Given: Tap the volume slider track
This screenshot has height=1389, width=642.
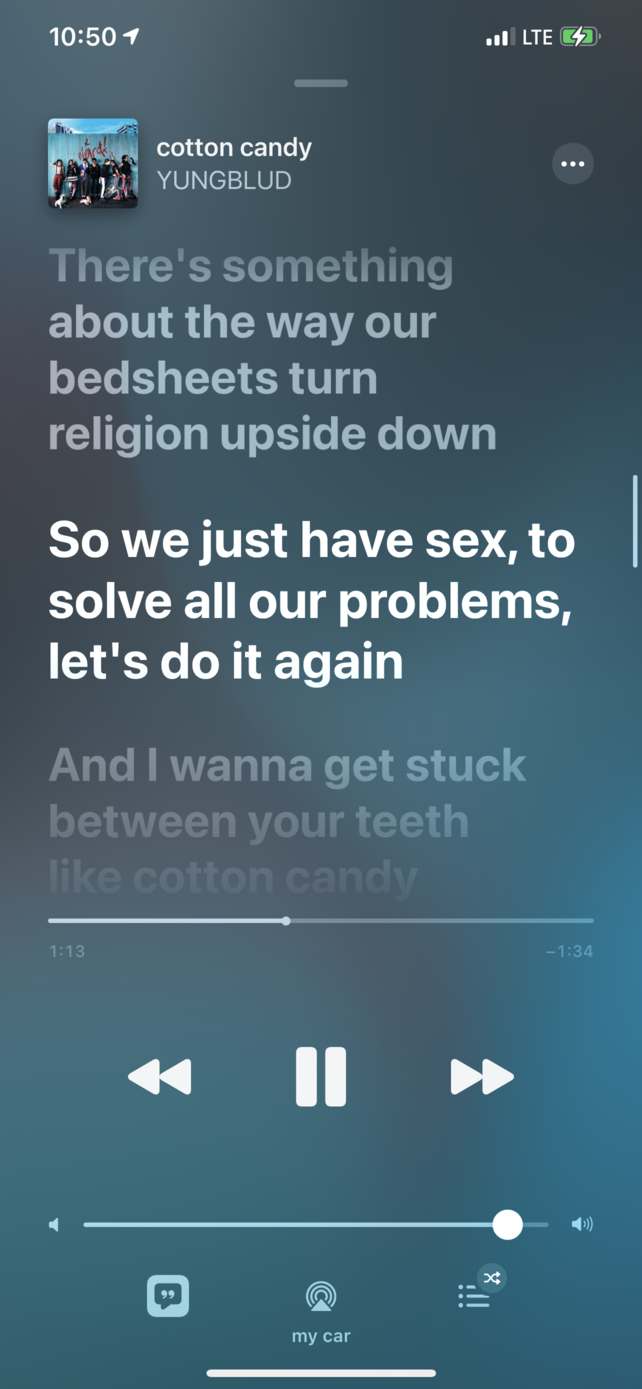Looking at the screenshot, I should pos(316,1224).
